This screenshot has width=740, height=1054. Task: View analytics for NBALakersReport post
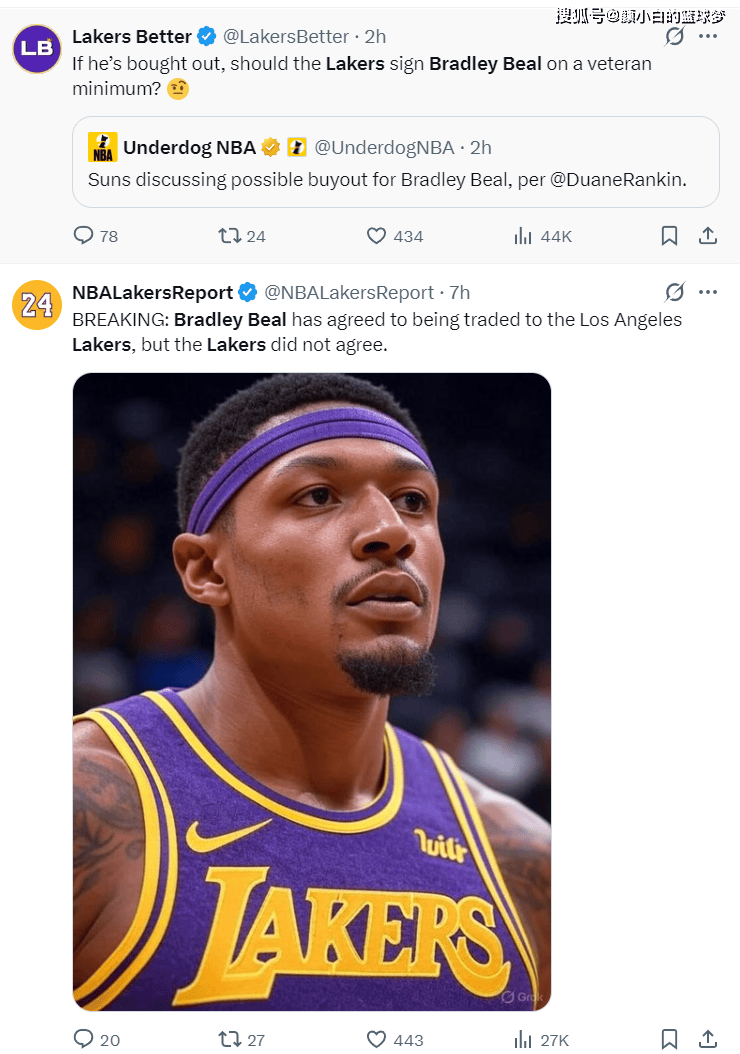[523, 1039]
